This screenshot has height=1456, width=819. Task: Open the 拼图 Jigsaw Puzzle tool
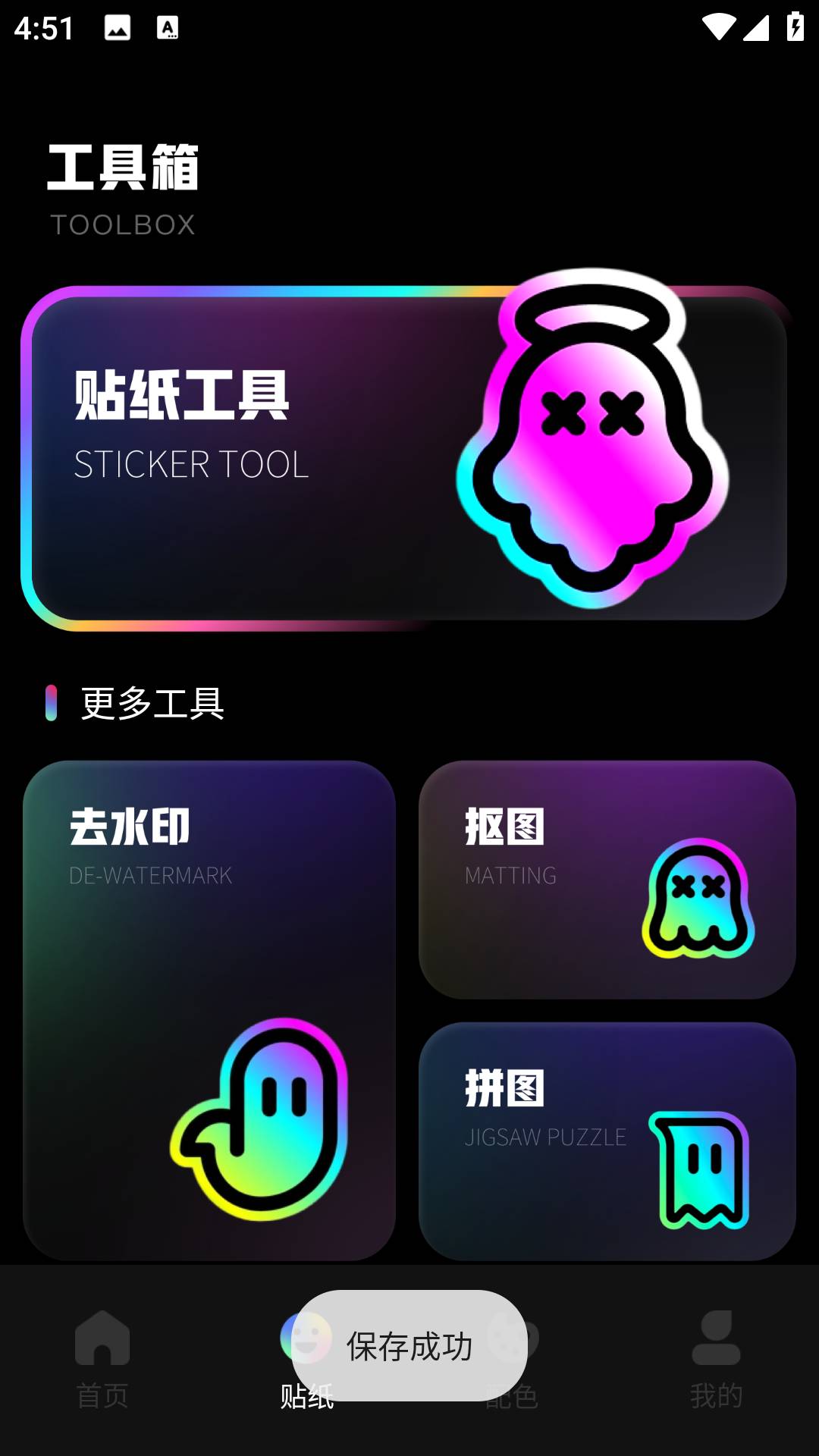tap(607, 1141)
